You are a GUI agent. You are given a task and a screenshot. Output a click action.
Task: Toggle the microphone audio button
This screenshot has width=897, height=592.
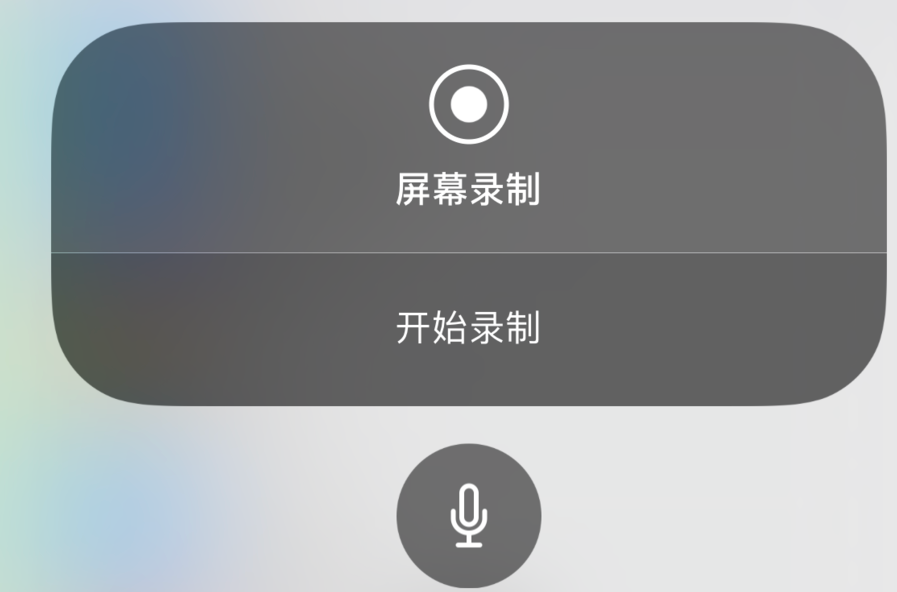[x=468, y=516]
